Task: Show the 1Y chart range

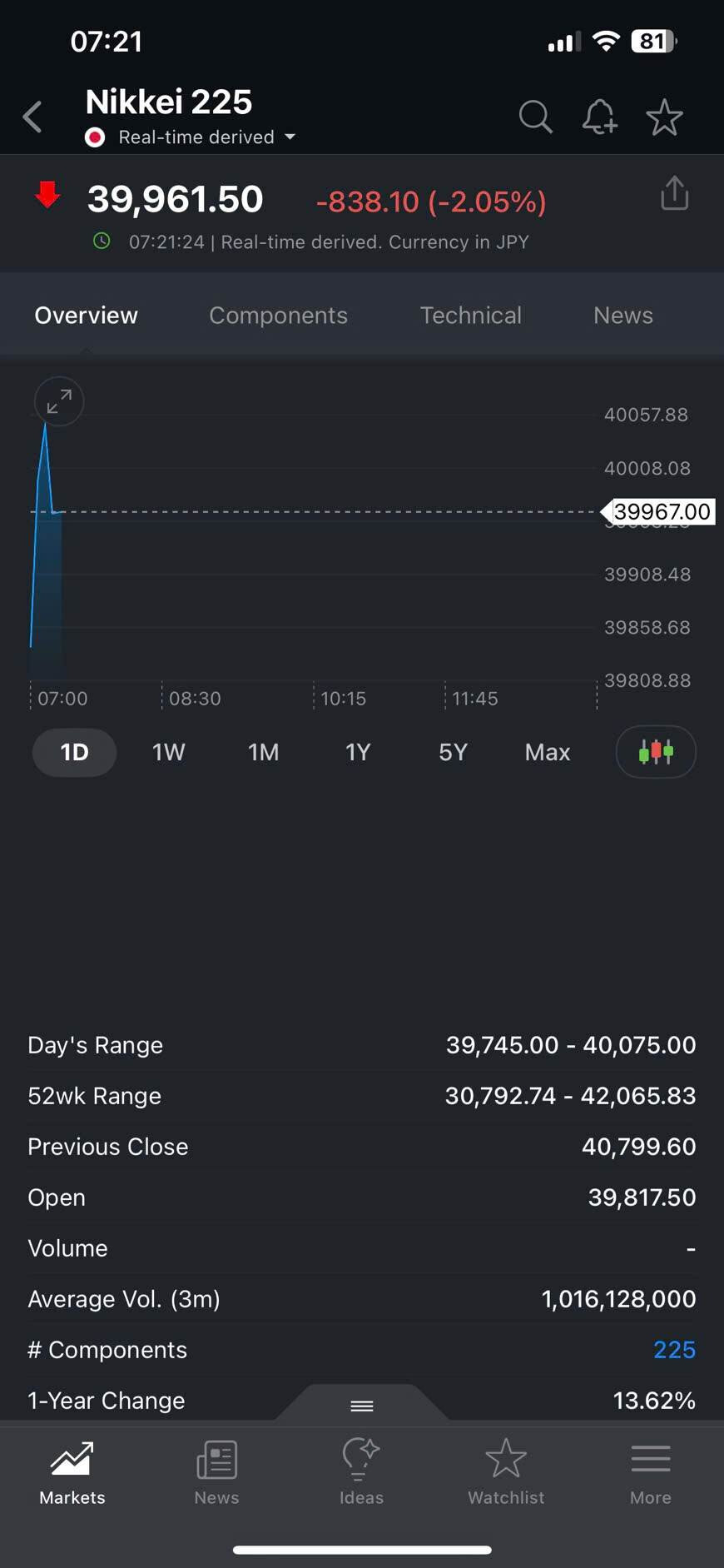Action: [x=358, y=753]
